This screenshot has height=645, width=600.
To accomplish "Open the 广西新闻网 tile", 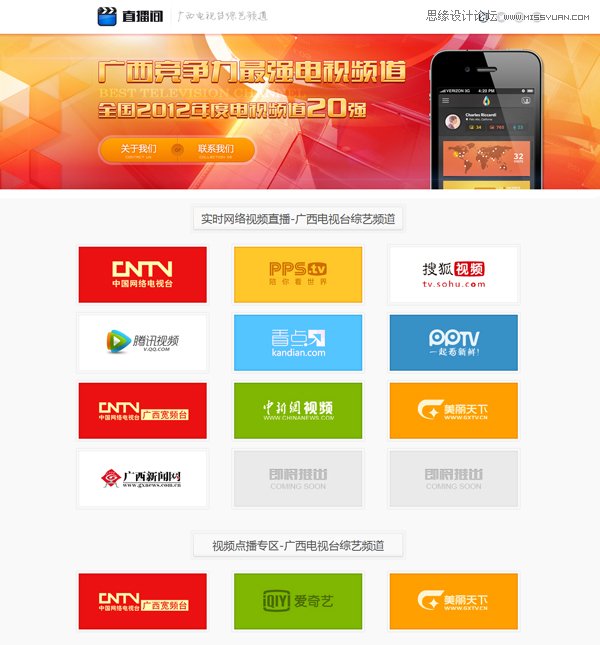I will point(143,478).
